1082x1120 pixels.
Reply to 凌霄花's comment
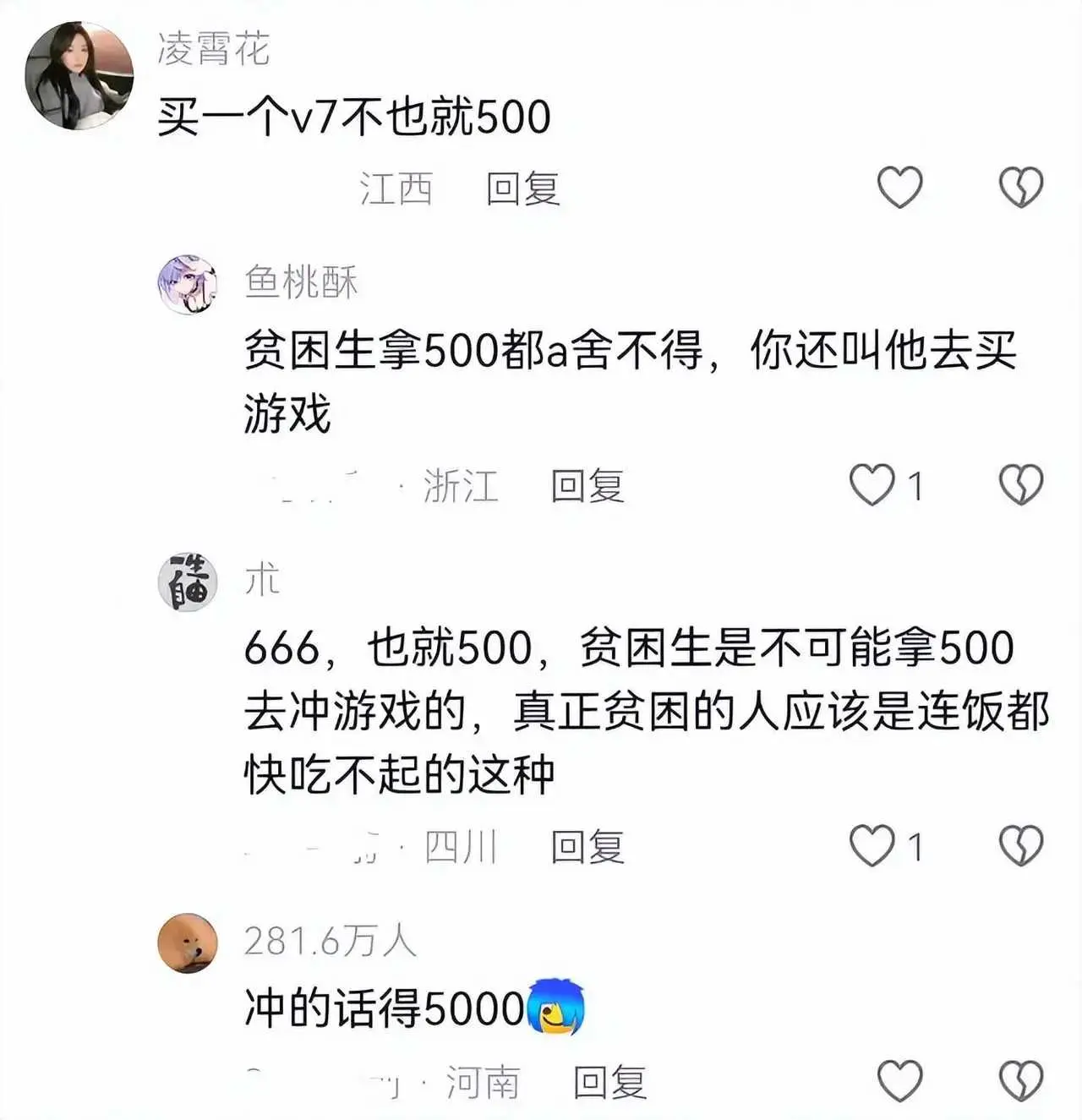(522, 188)
